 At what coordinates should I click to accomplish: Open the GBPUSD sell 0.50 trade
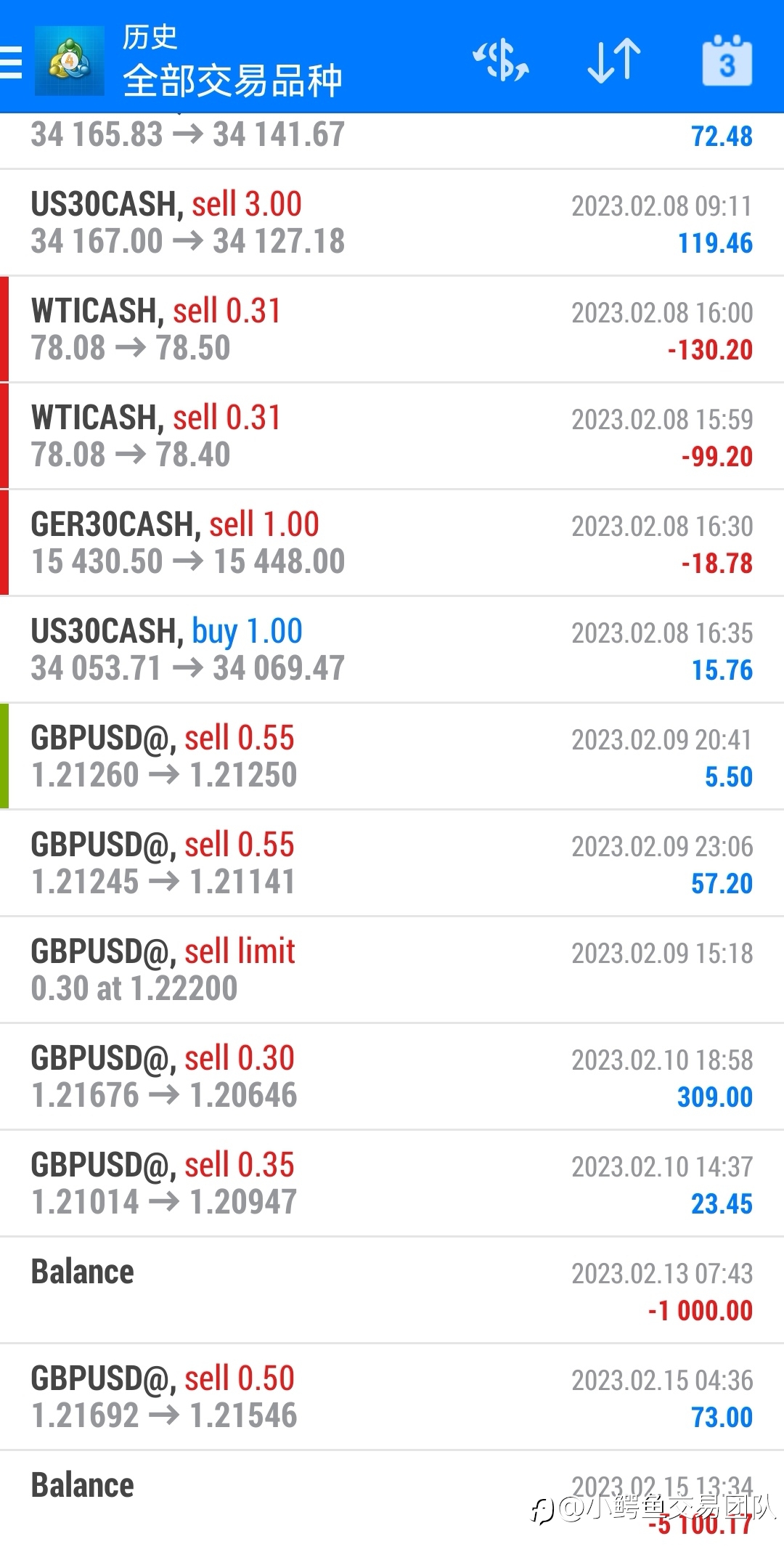pyautogui.click(x=392, y=1397)
